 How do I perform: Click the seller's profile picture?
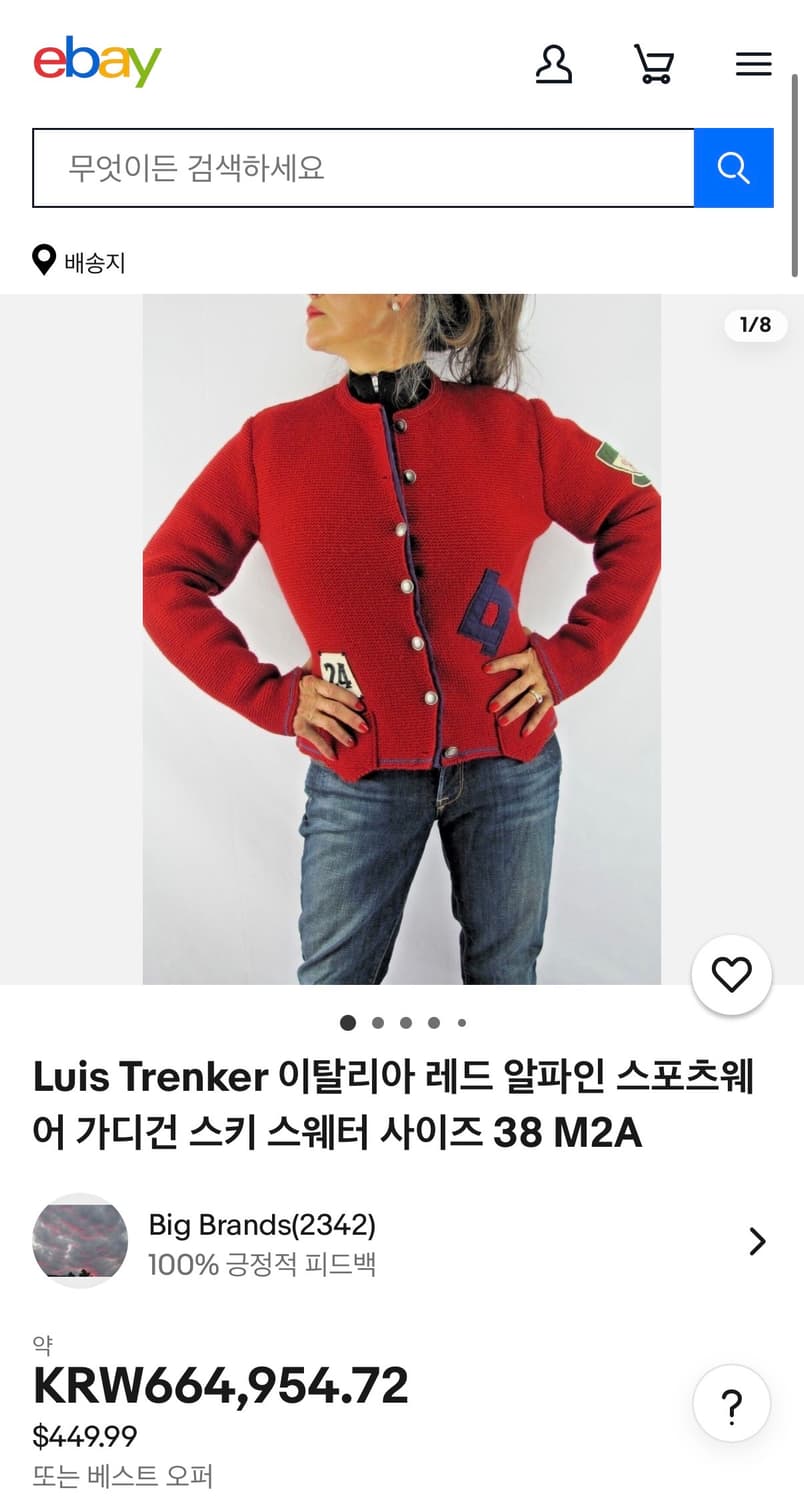(80, 1241)
